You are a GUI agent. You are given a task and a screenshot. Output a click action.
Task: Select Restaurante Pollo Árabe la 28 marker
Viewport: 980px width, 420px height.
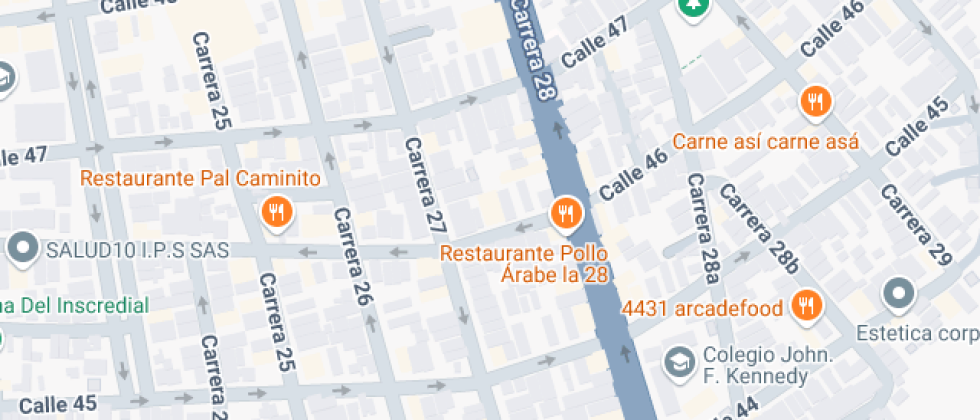(566, 215)
